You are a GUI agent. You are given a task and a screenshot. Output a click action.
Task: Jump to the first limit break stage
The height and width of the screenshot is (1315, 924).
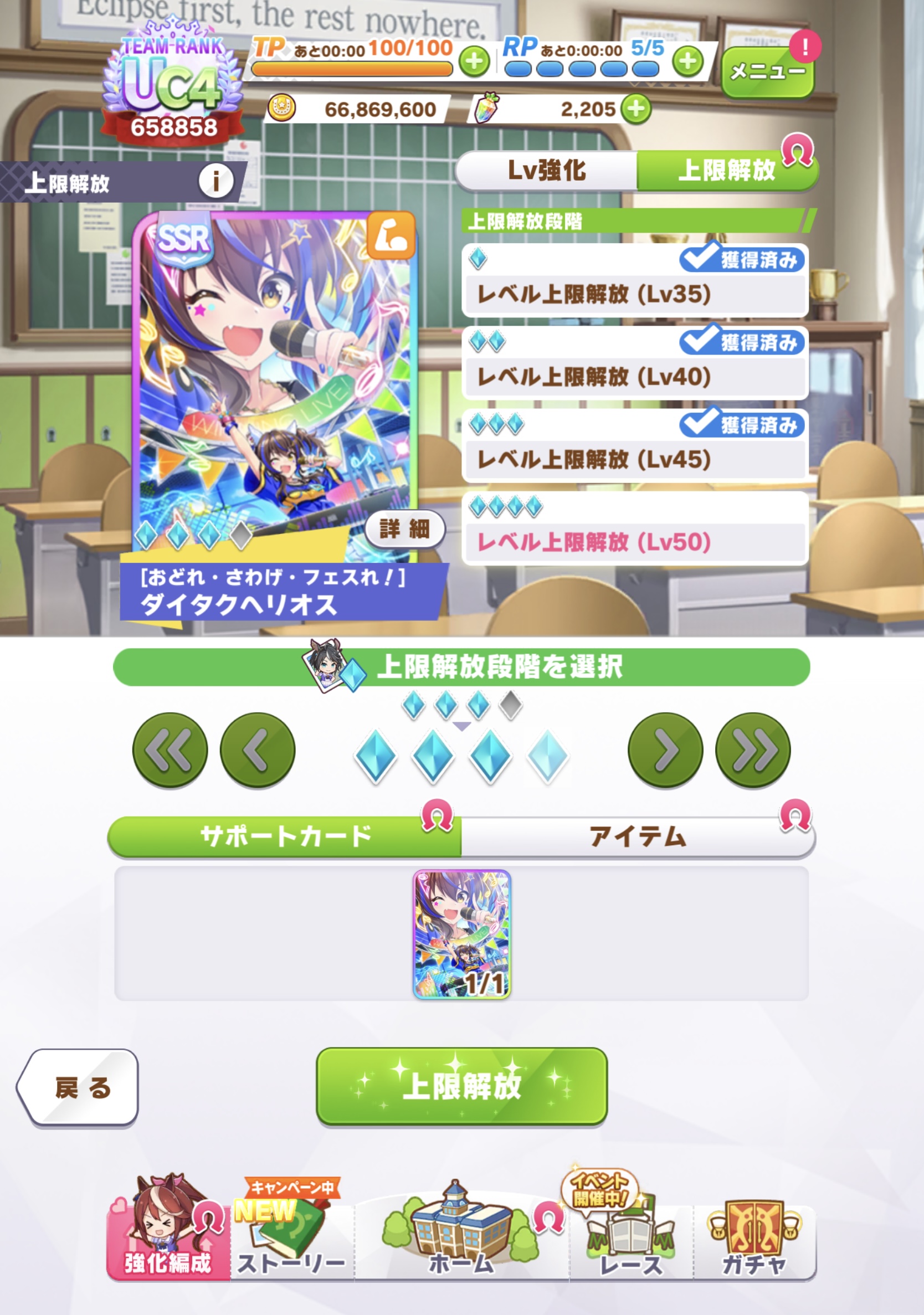[170, 749]
